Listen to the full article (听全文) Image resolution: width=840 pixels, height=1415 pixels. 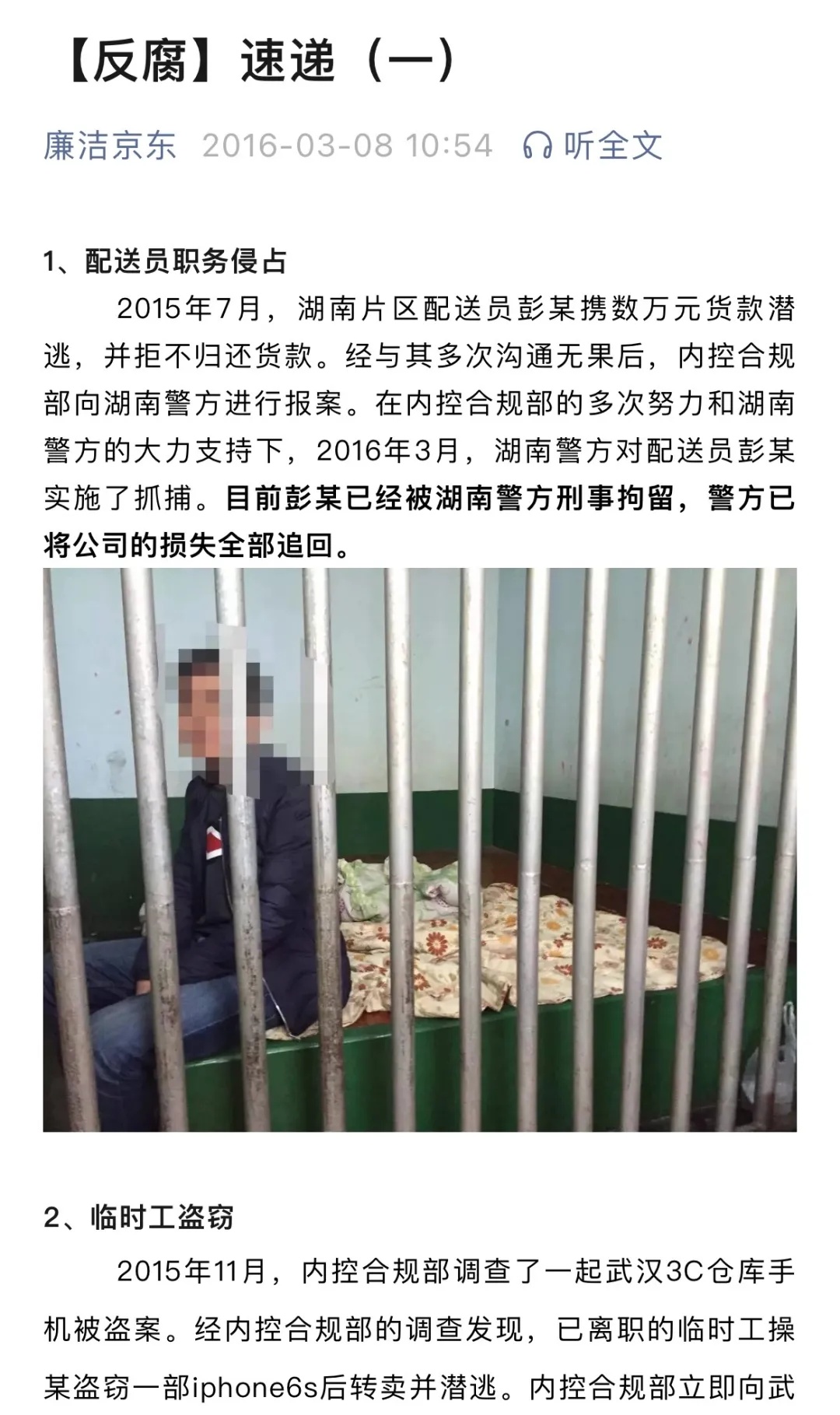593,145
